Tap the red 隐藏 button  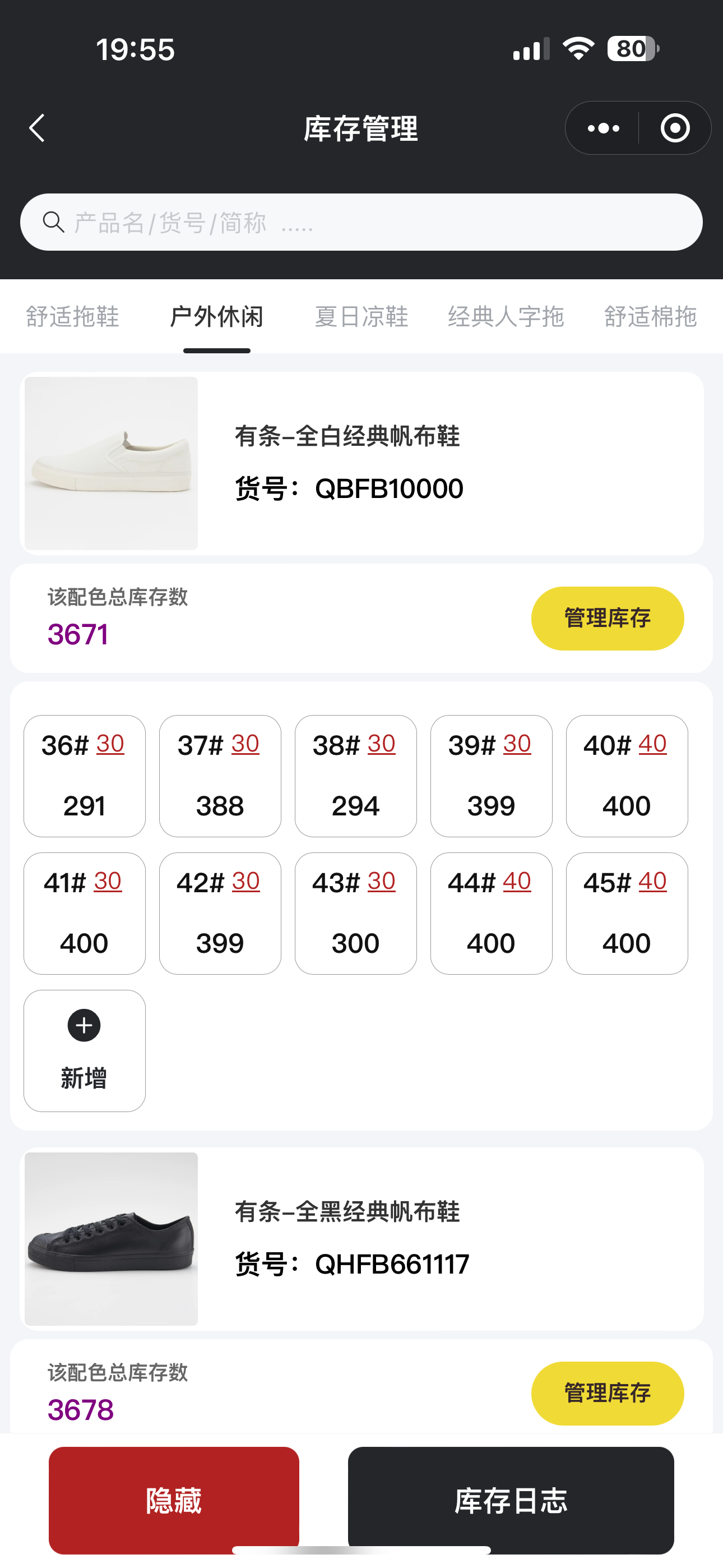pos(174,1499)
